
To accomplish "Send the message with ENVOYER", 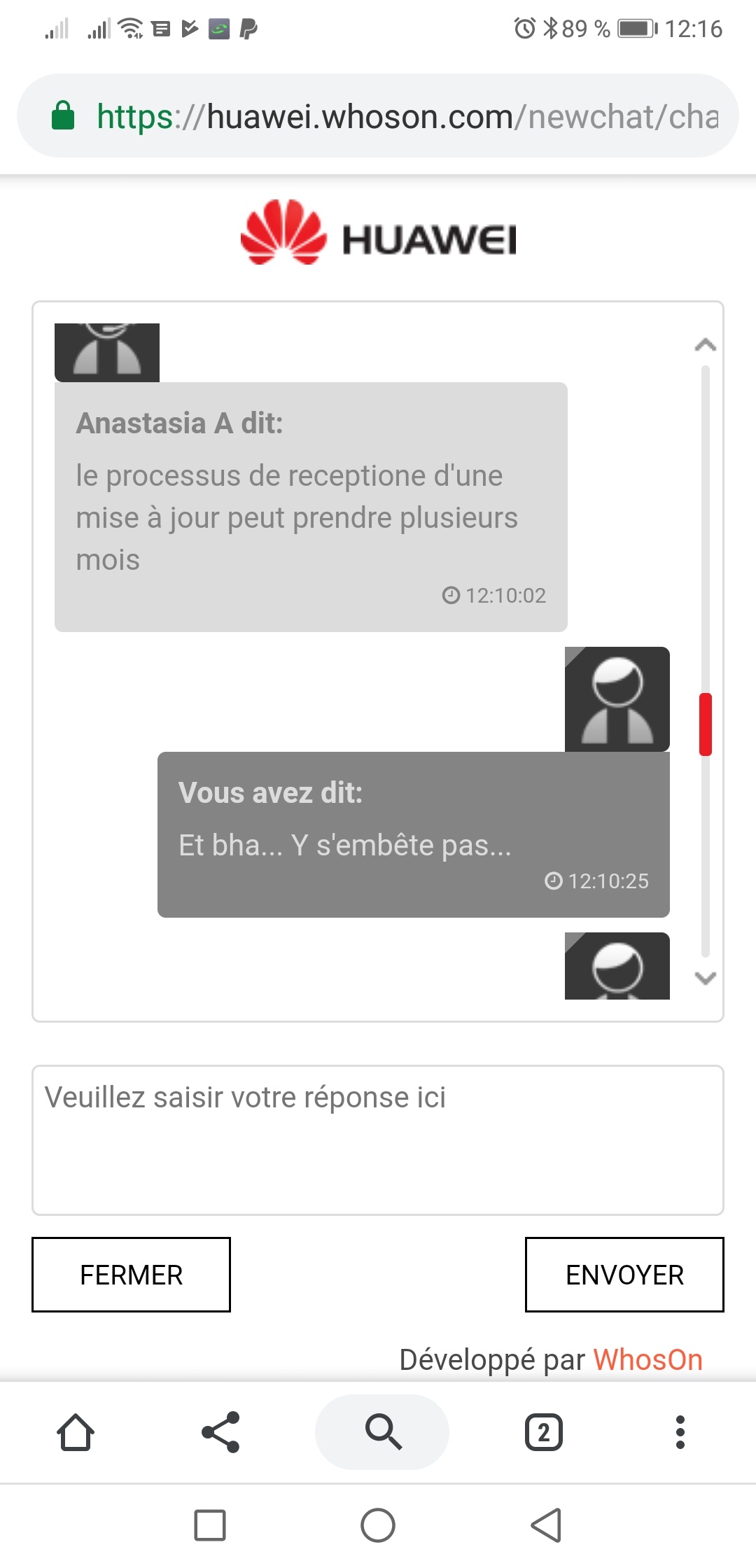I will tap(624, 1275).
